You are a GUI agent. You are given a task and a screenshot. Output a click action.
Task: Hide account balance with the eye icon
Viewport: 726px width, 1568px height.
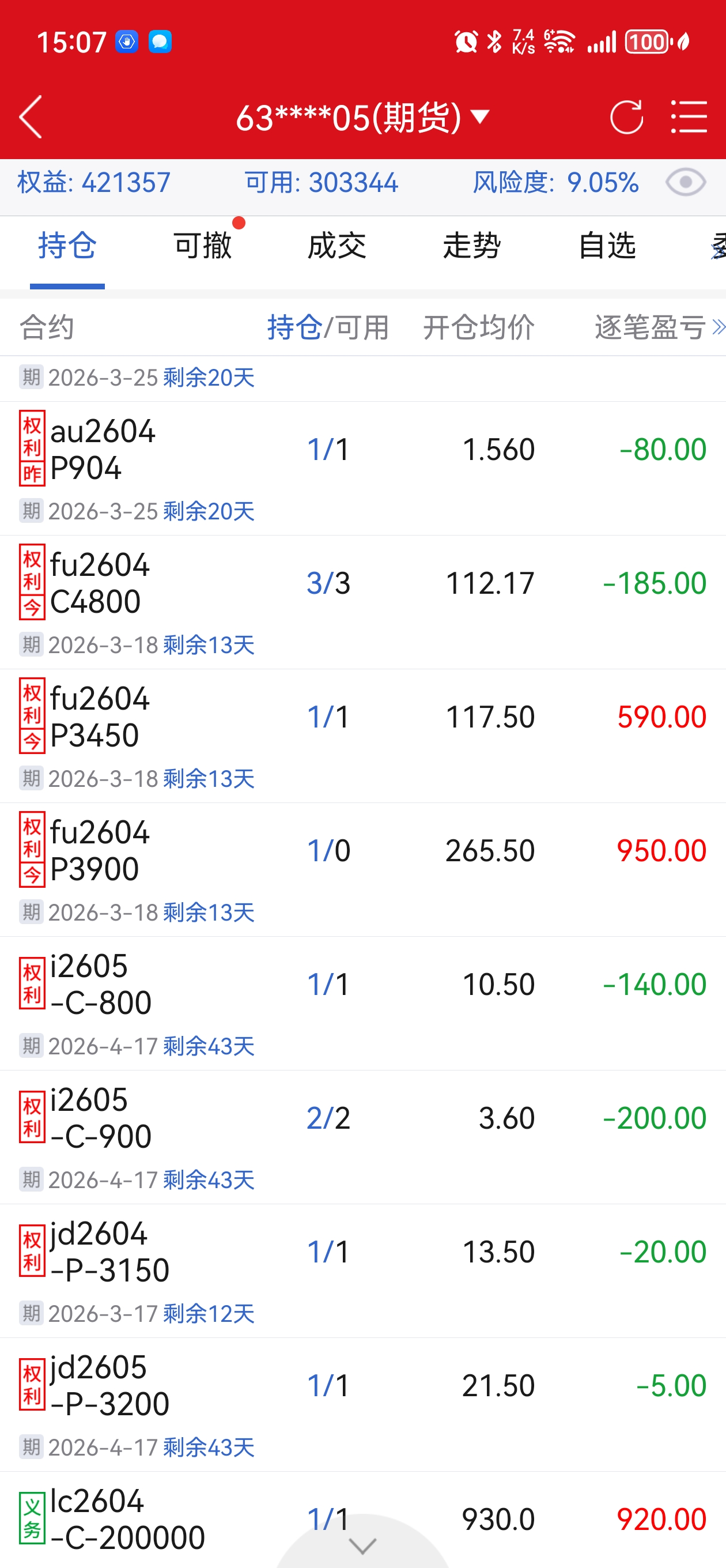[685, 183]
